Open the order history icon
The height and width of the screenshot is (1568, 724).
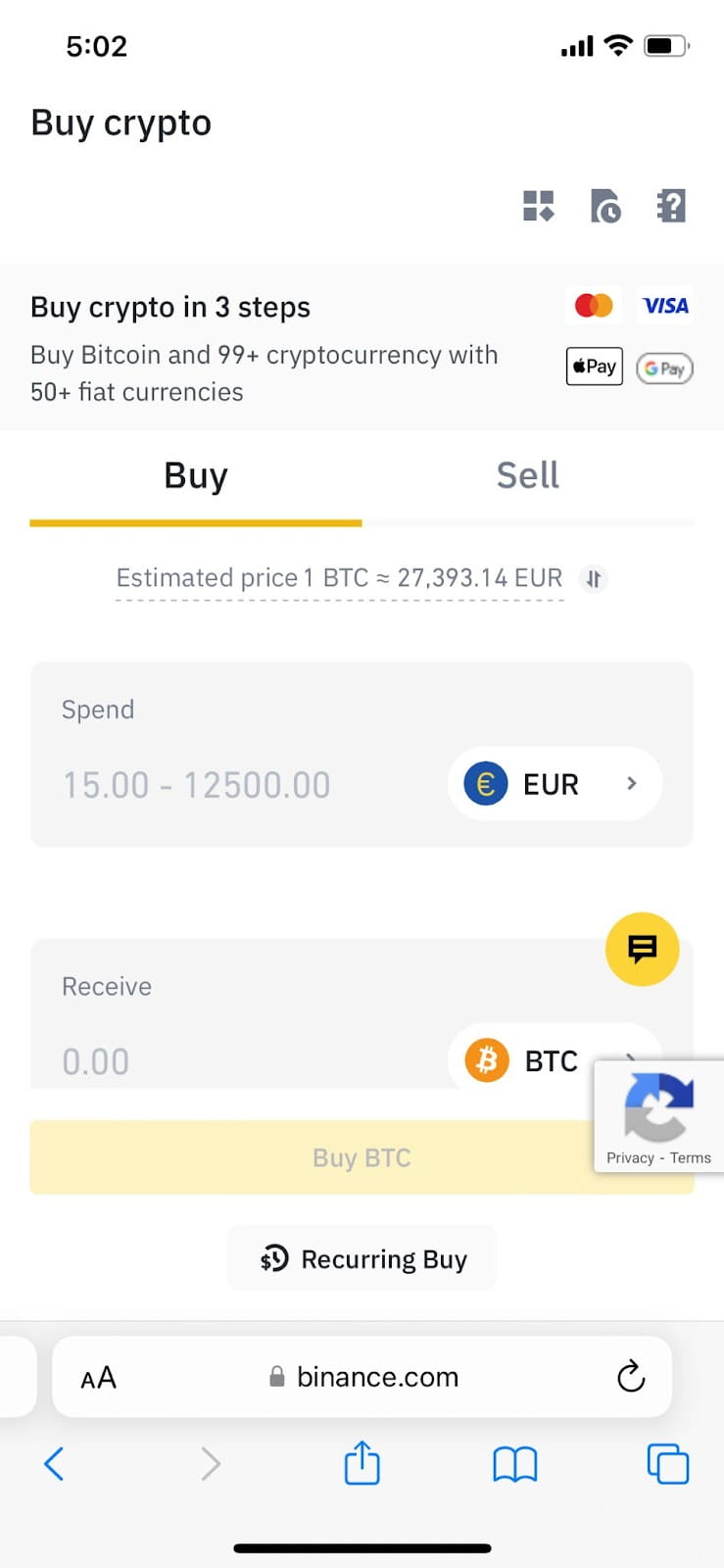point(605,206)
